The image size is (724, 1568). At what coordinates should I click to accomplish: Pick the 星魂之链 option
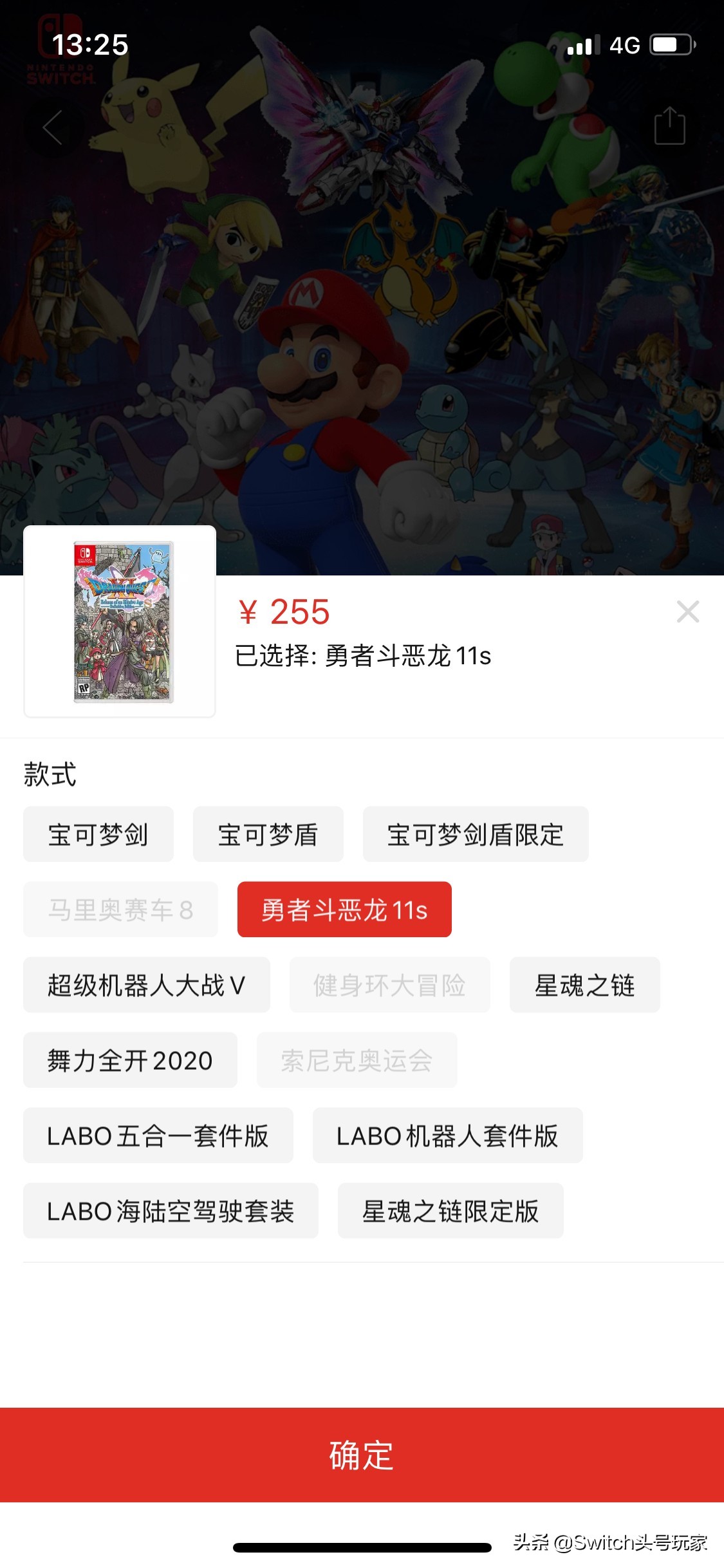click(584, 984)
